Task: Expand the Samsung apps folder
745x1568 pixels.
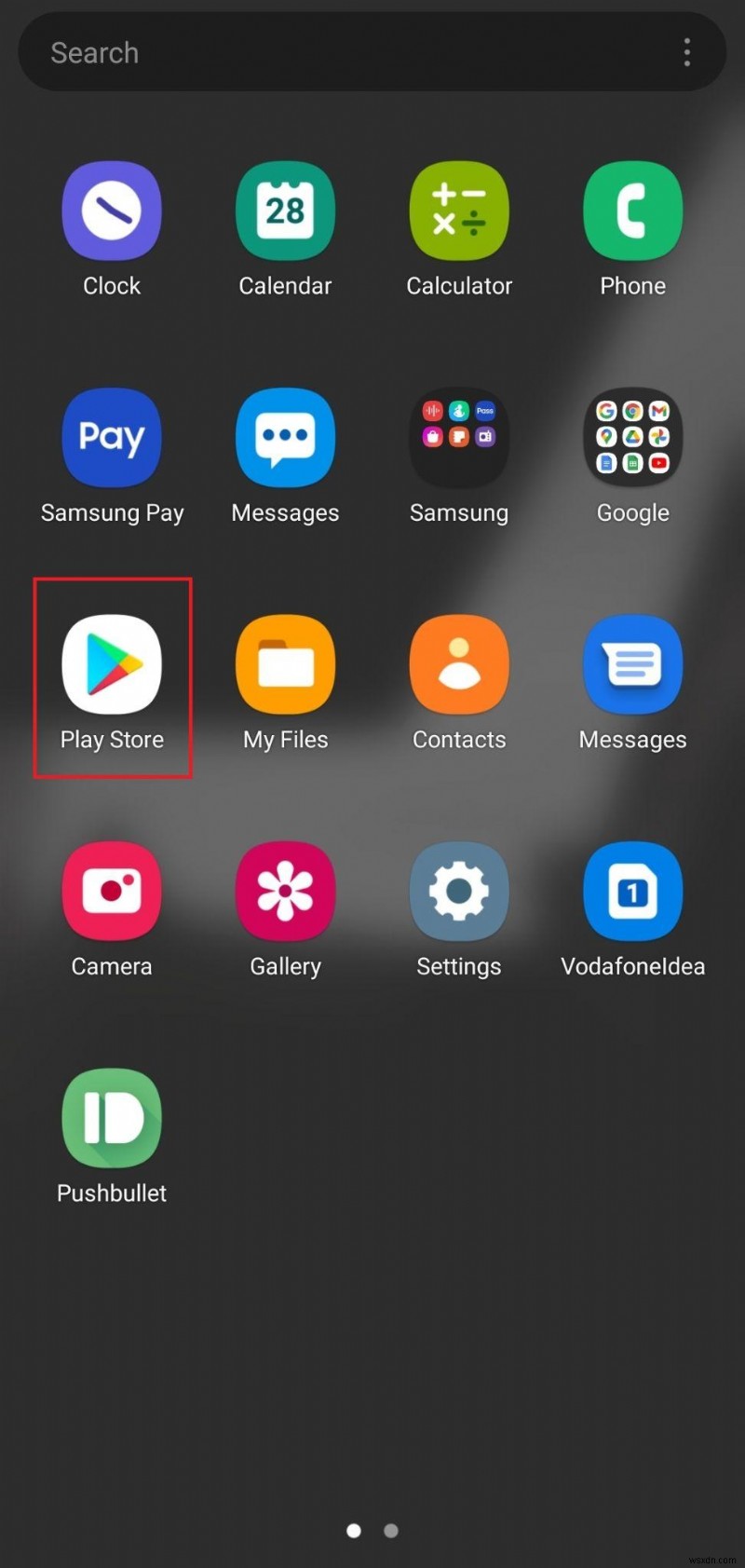Action: pos(459,437)
